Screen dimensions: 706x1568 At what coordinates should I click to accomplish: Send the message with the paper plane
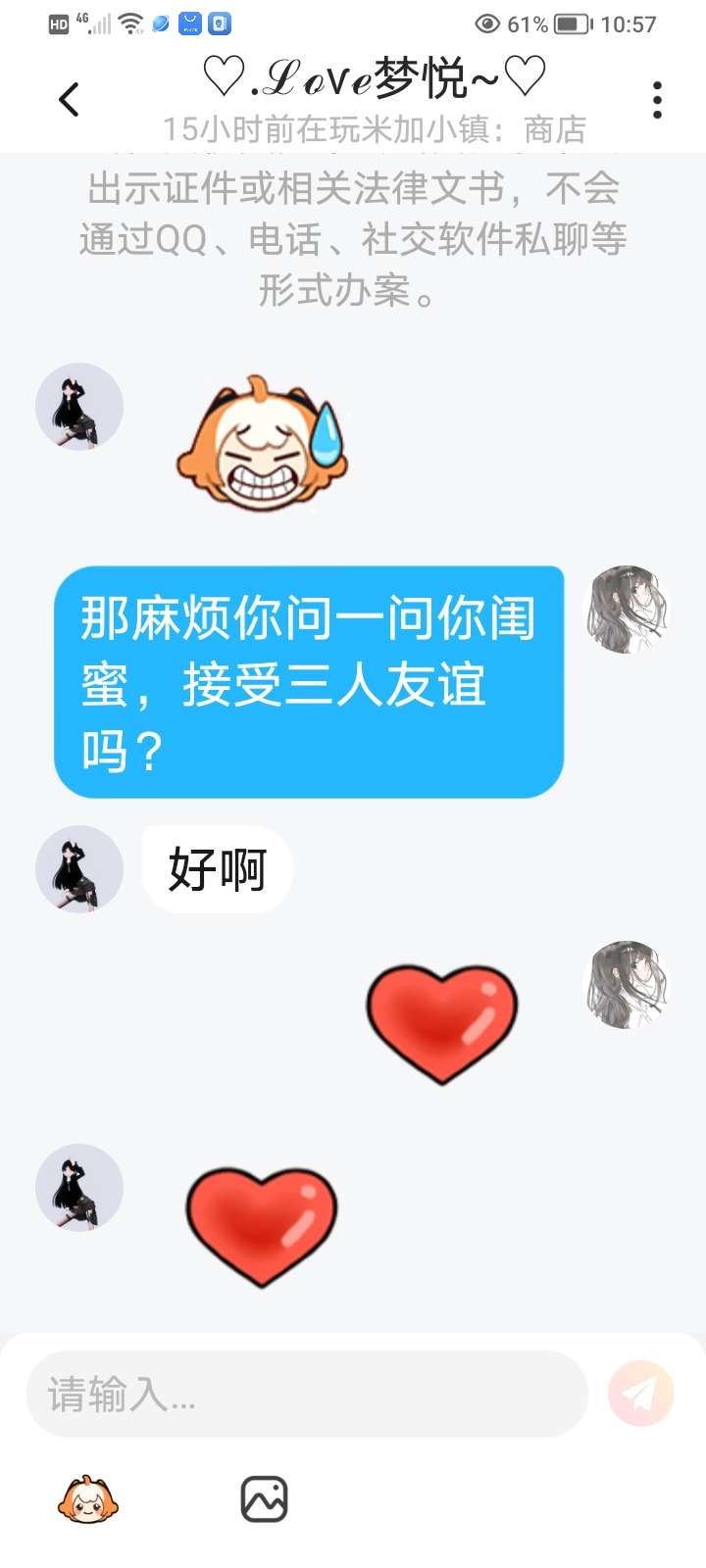point(640,1394)
